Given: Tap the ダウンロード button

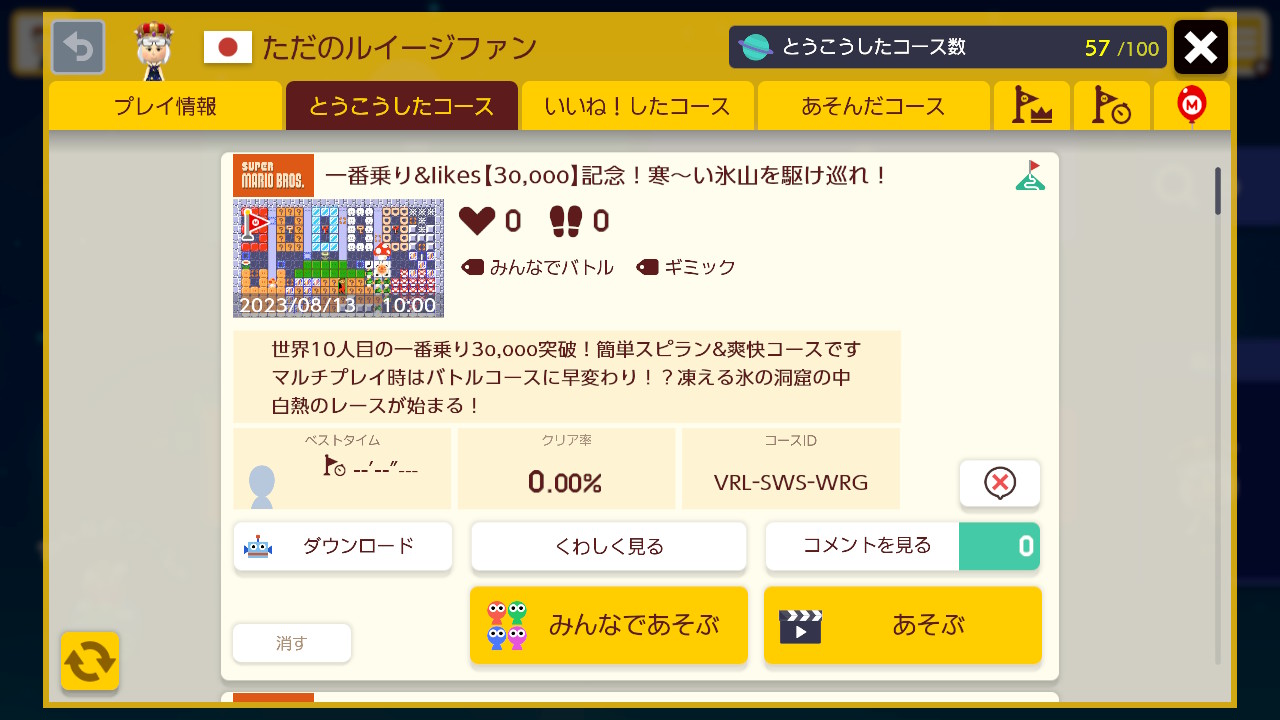Looking at the screenshot, I should point(343,546).
